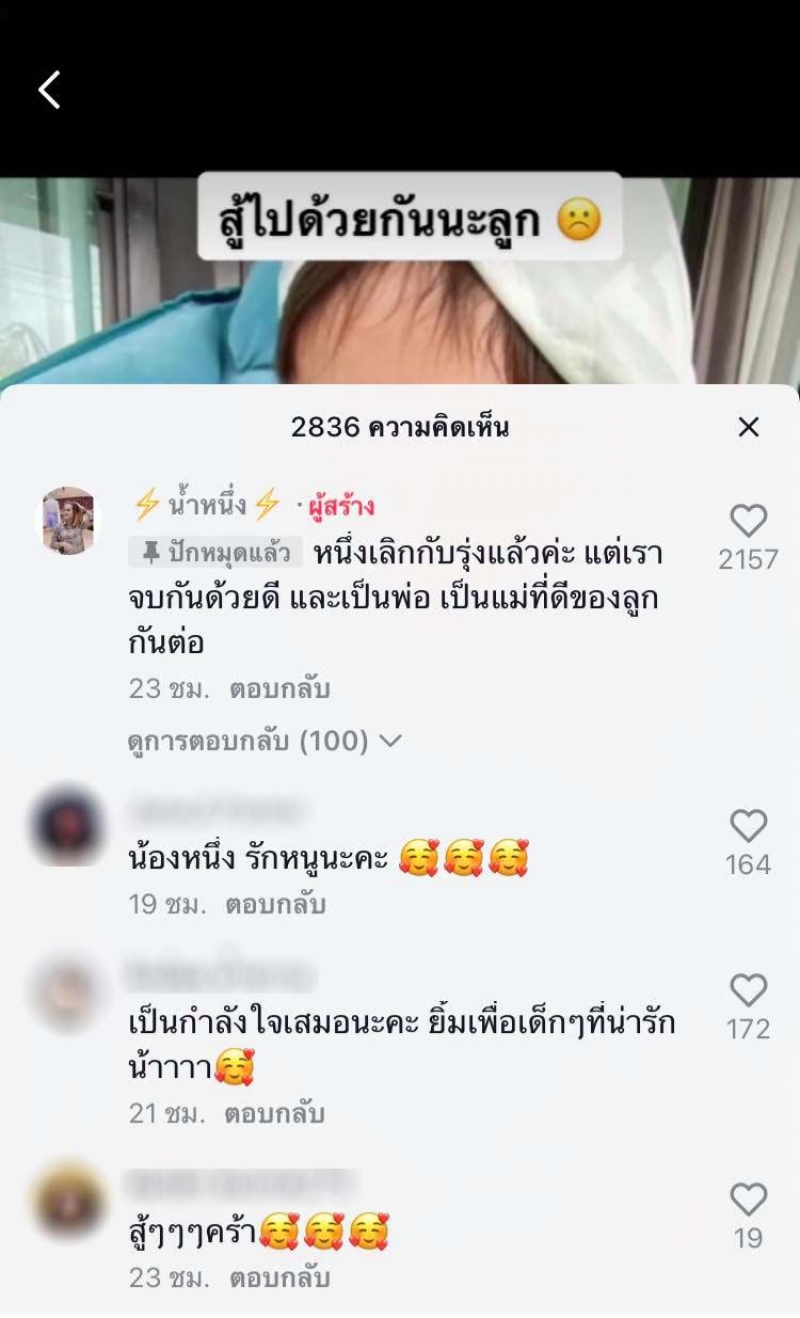Open น้ำหนึ่ง's profile picture
Screen dimensions: 800x1318
(68, 520)
